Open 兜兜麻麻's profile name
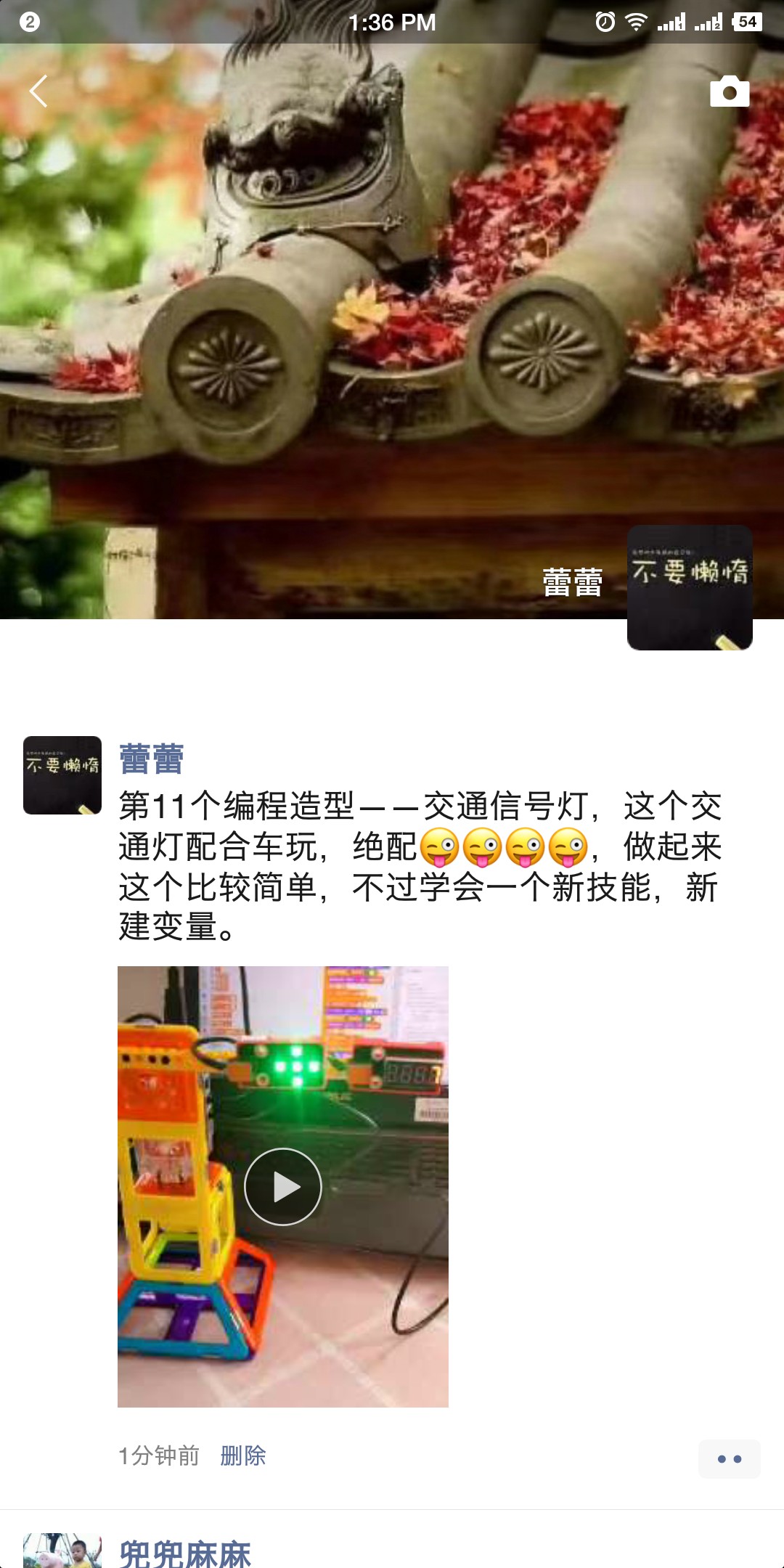784x1568 pixels. [x=185, y=1553]
